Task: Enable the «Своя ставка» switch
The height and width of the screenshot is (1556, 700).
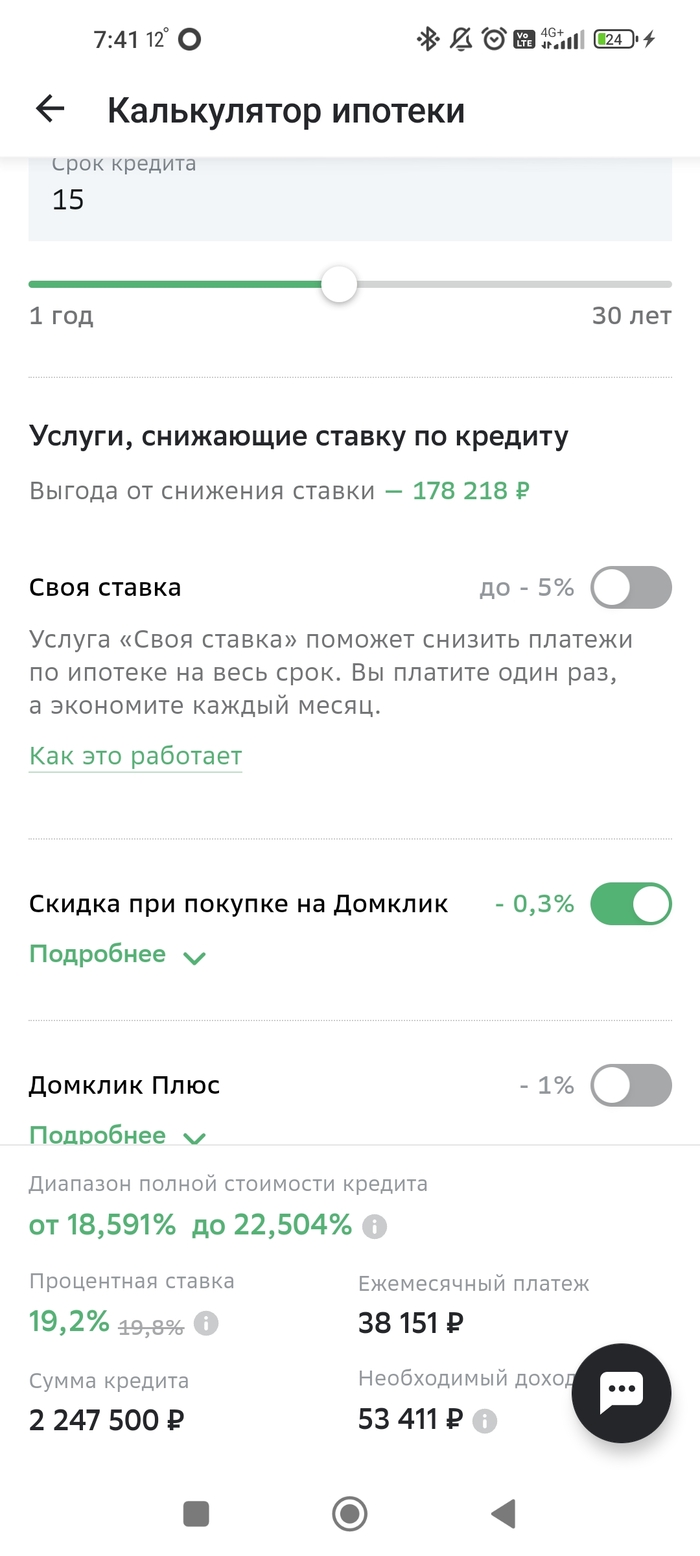Action: pos(630,587)
